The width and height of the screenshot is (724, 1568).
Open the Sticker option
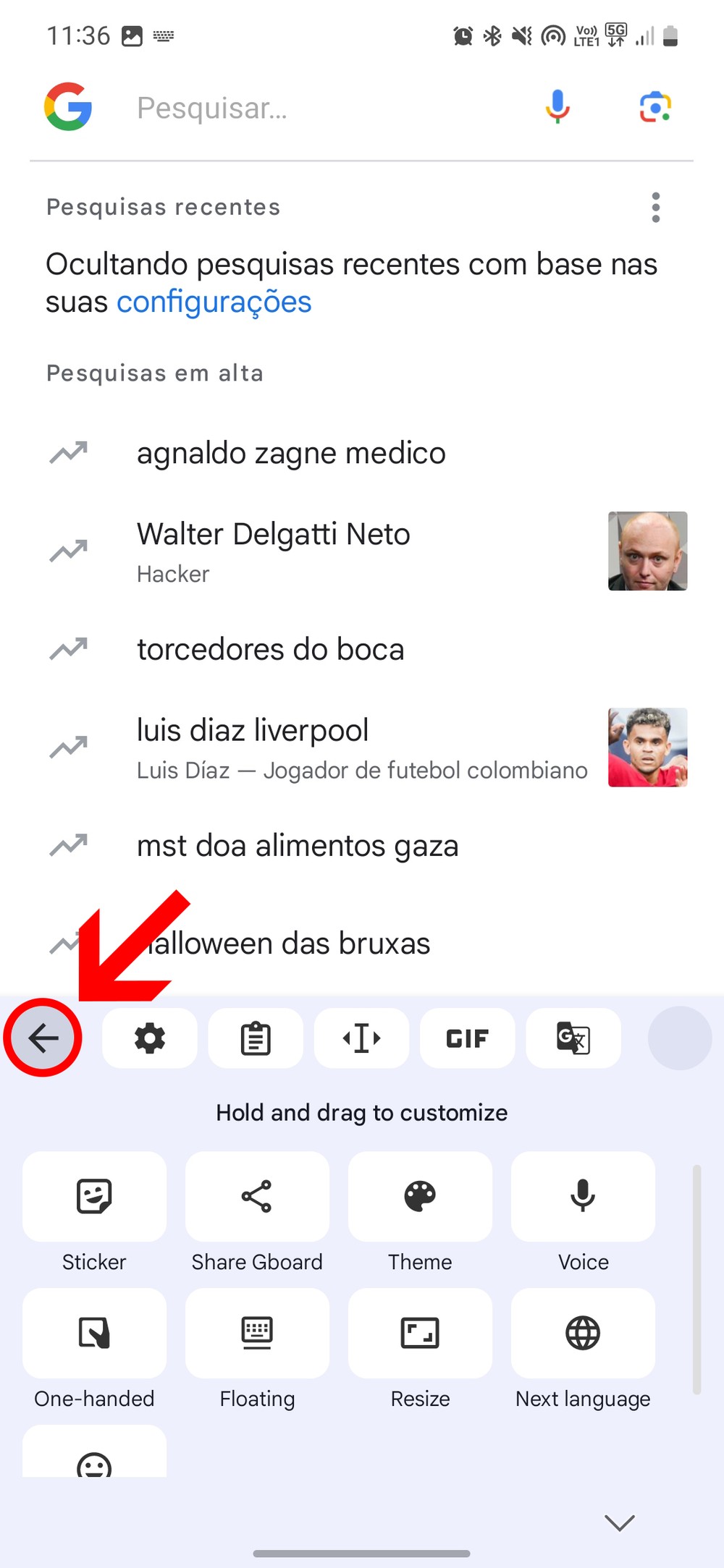tap(94, 1197)
